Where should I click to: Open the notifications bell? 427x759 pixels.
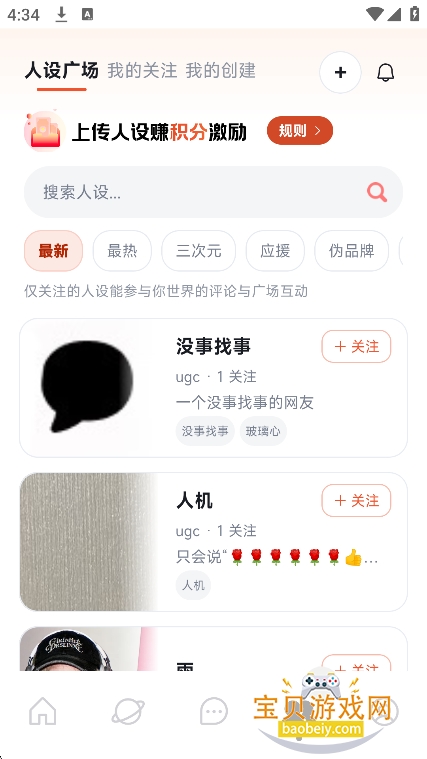(x=385, y=73)
